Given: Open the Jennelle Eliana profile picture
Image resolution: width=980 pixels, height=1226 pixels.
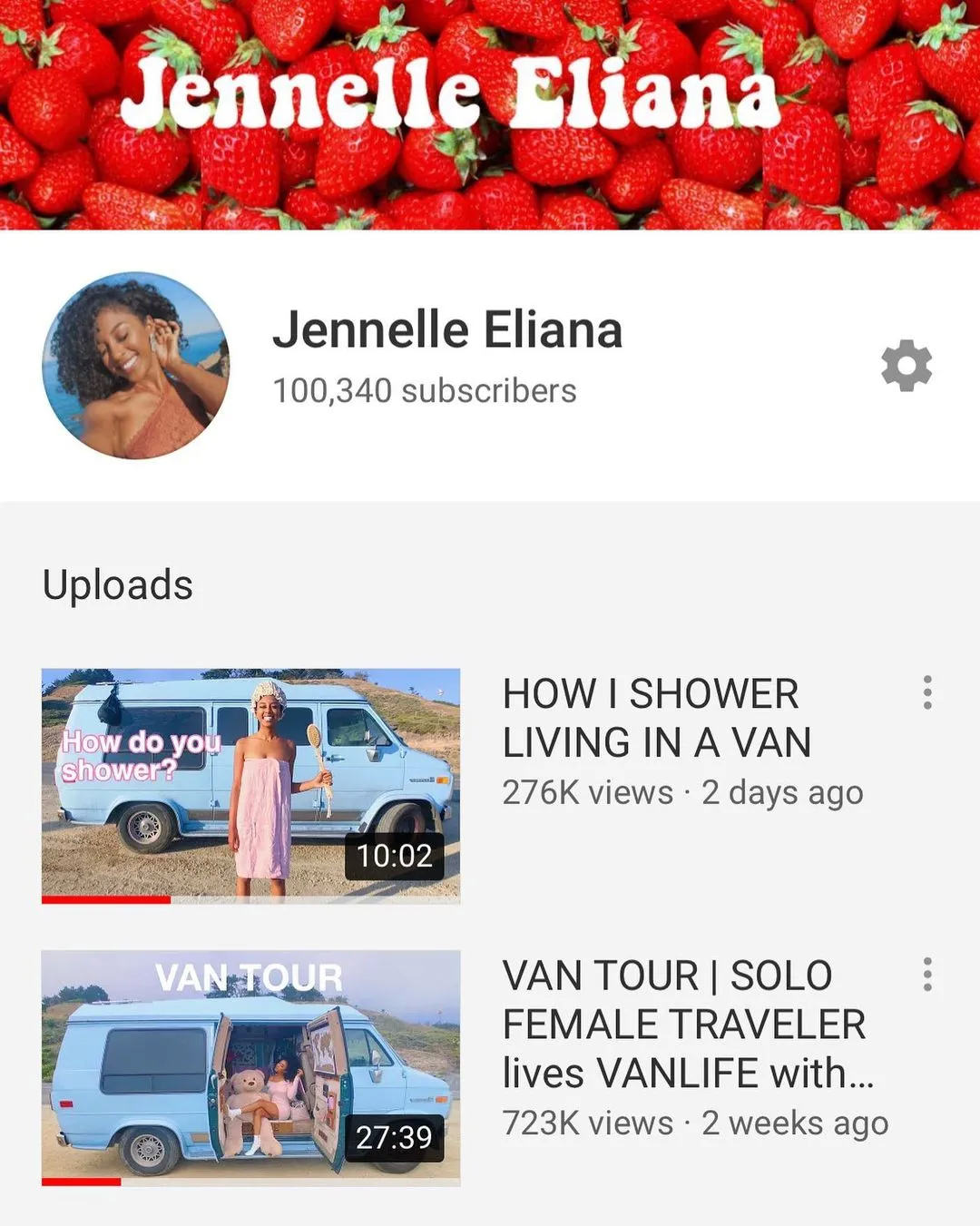Looking at the screenshot, I should 136,366.
